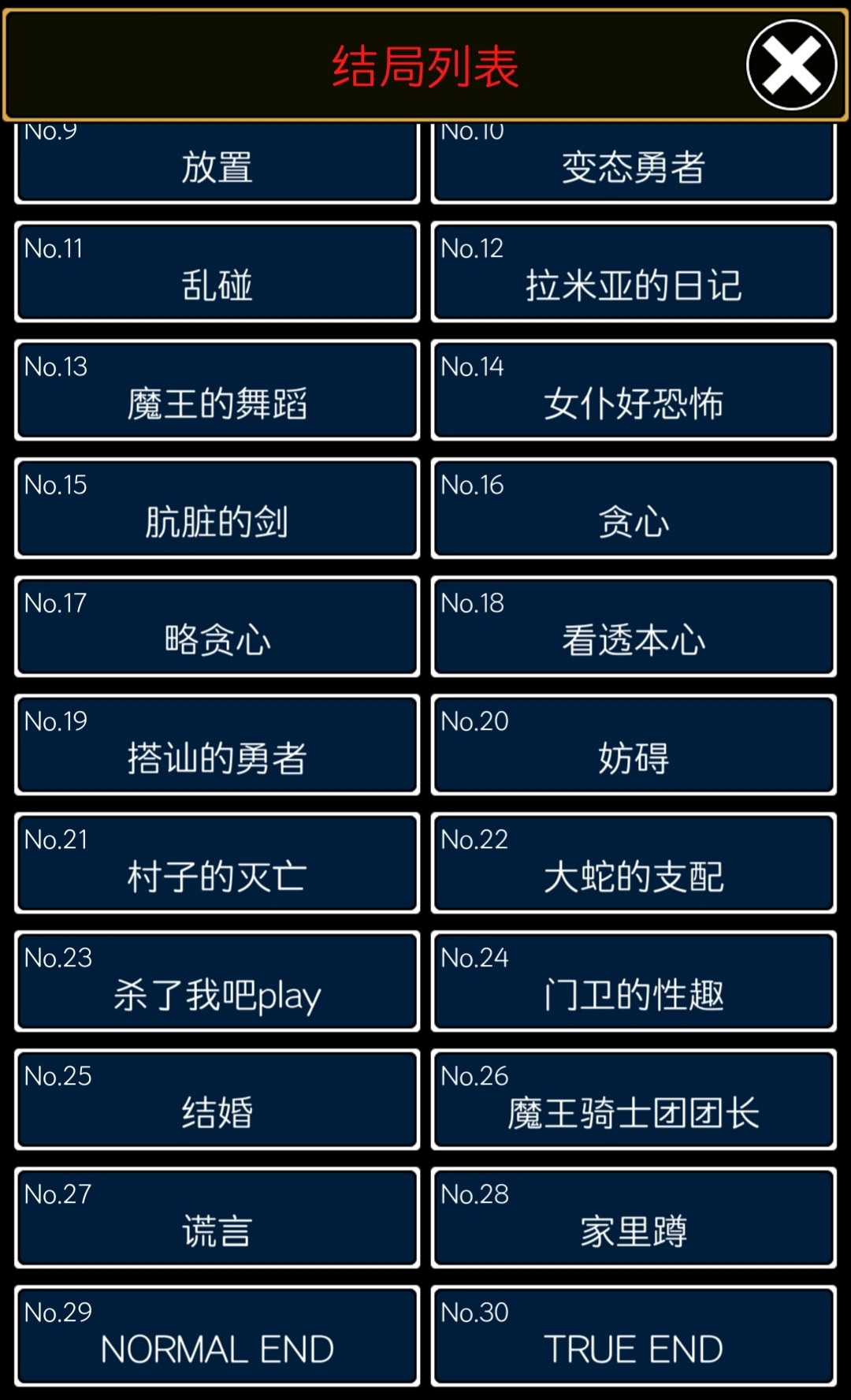View ending No.27 谎言
The image size is (851, 1400).
pos(217,1218)
